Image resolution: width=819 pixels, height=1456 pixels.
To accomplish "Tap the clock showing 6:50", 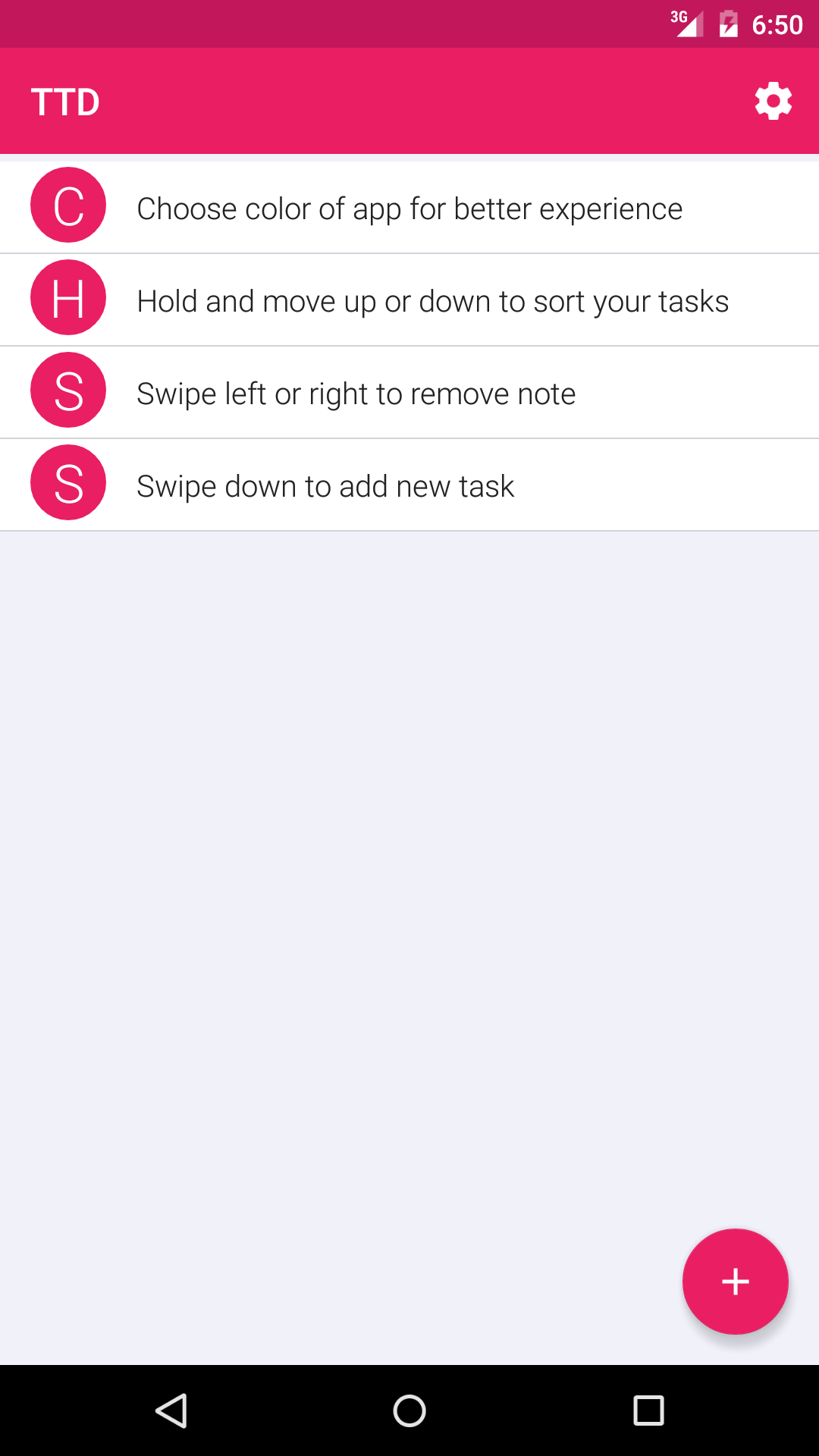I will [777, 24].
